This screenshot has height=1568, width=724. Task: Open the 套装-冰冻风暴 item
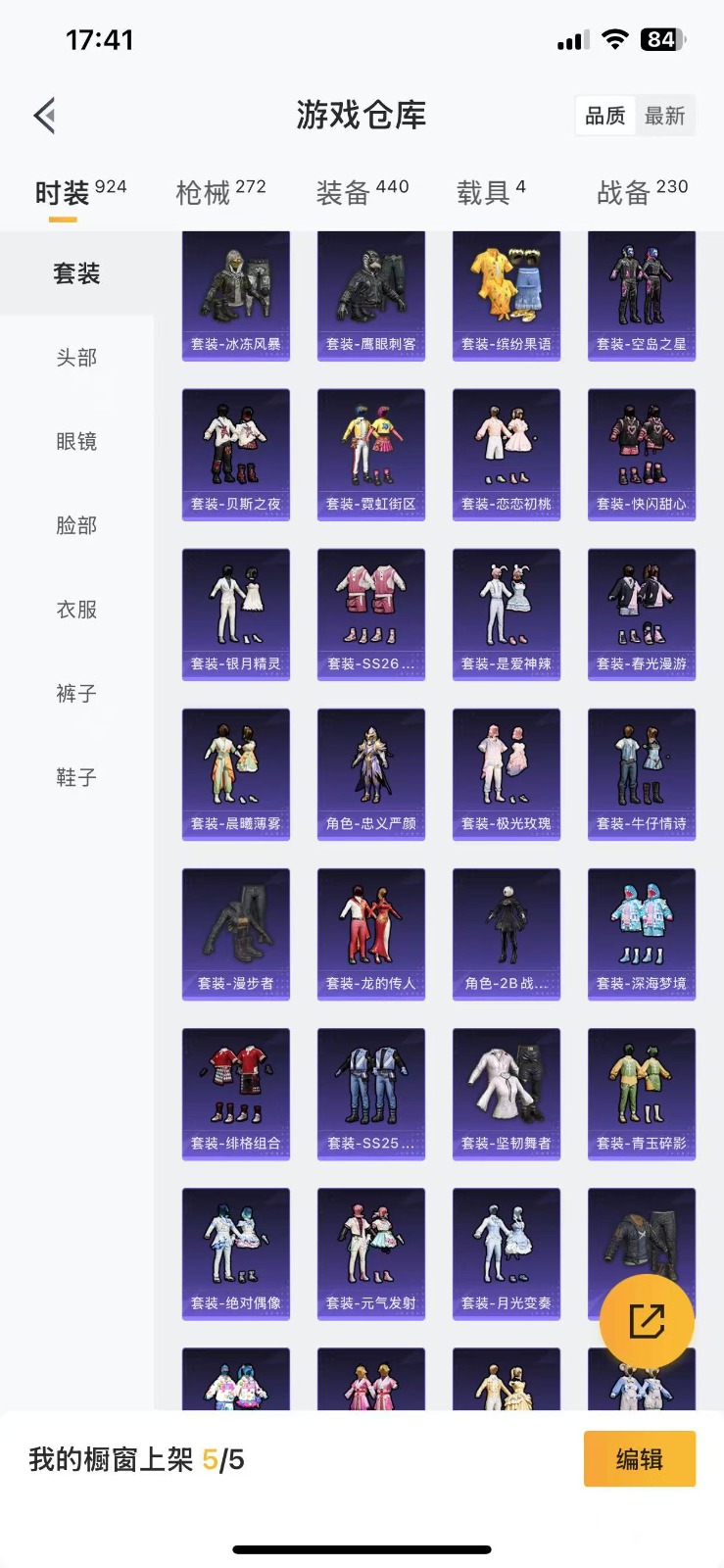tap(236, 296)
